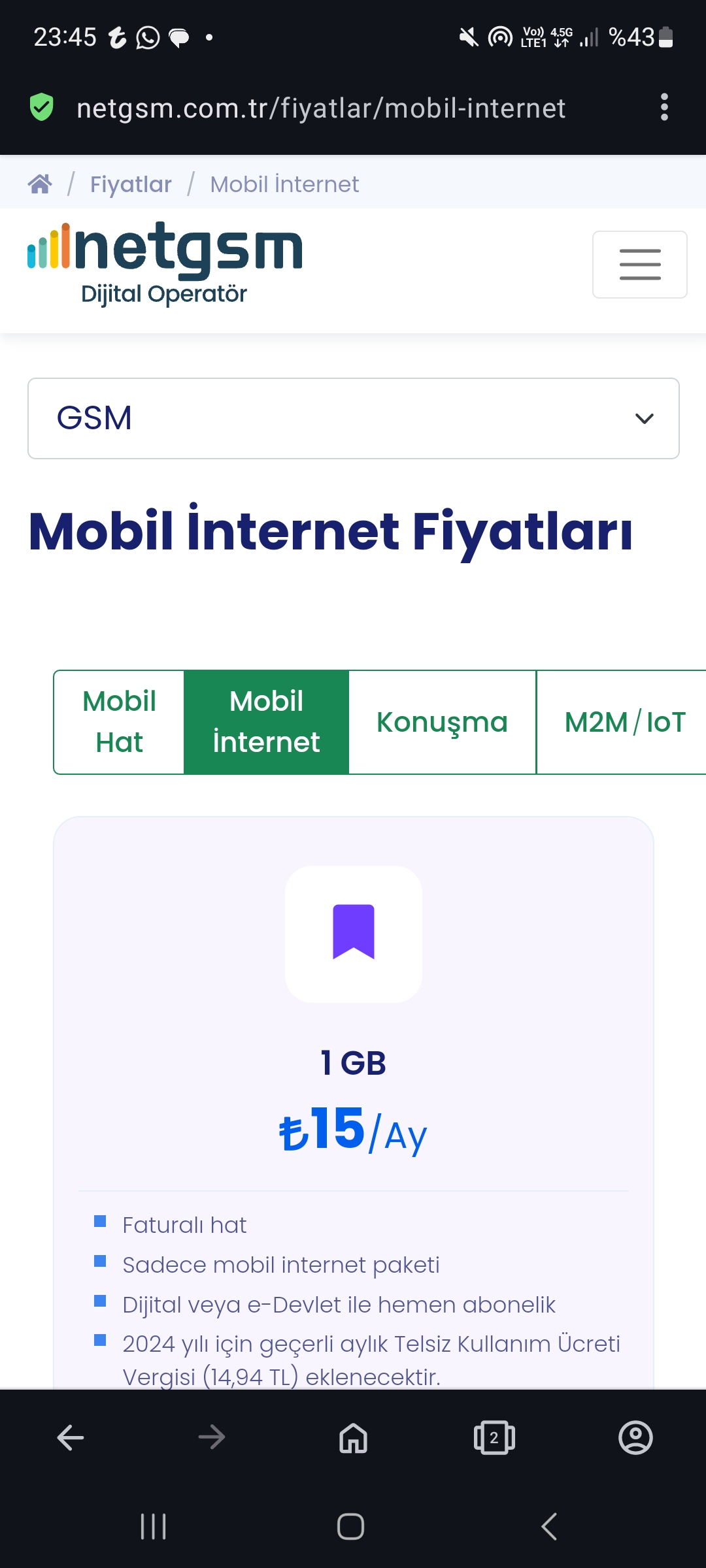View the open tabs switcher
This screenshot has width=706, height=1568.
(x=494, y=1437)
